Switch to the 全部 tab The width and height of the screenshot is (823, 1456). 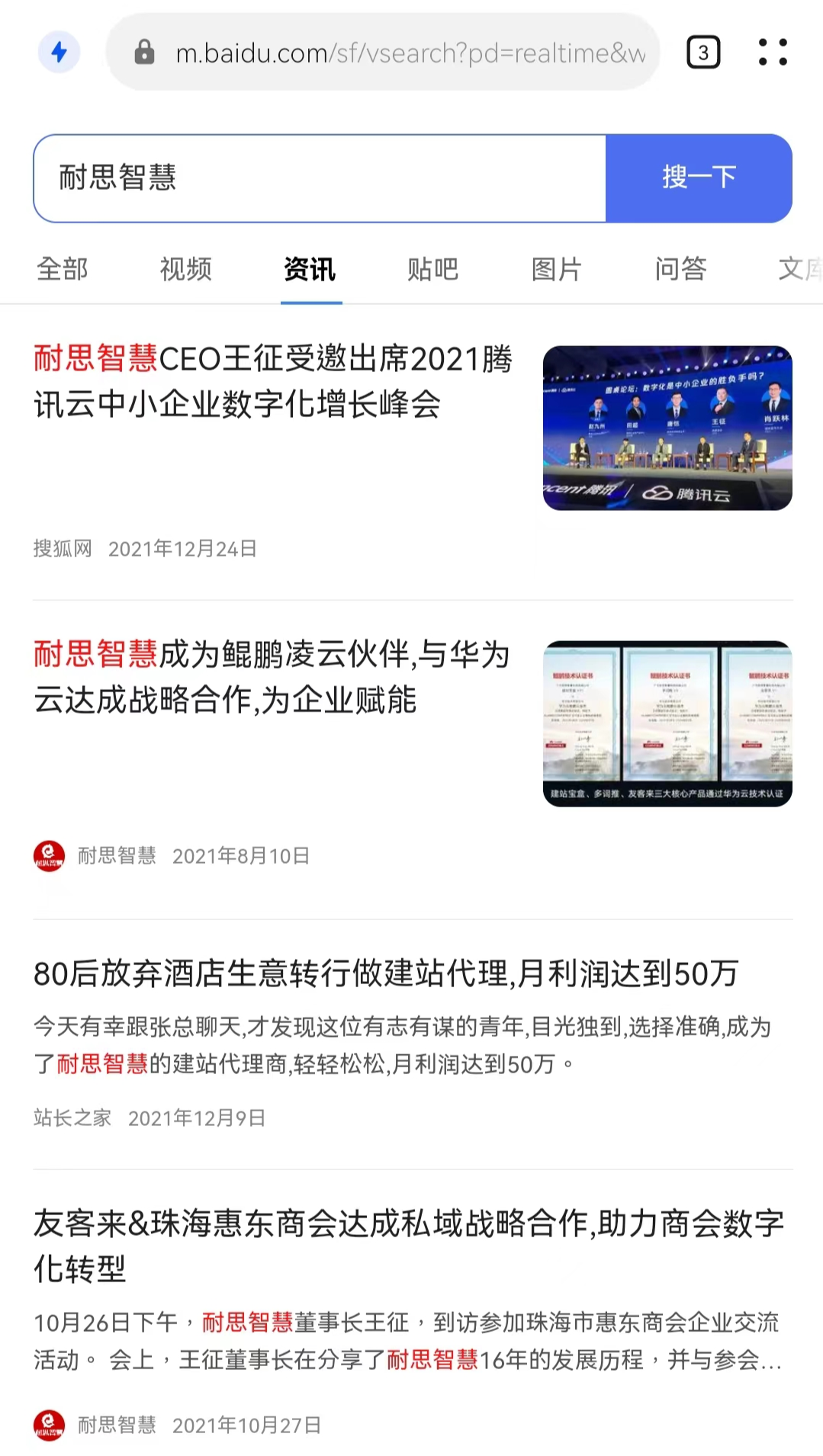[63, 269]
